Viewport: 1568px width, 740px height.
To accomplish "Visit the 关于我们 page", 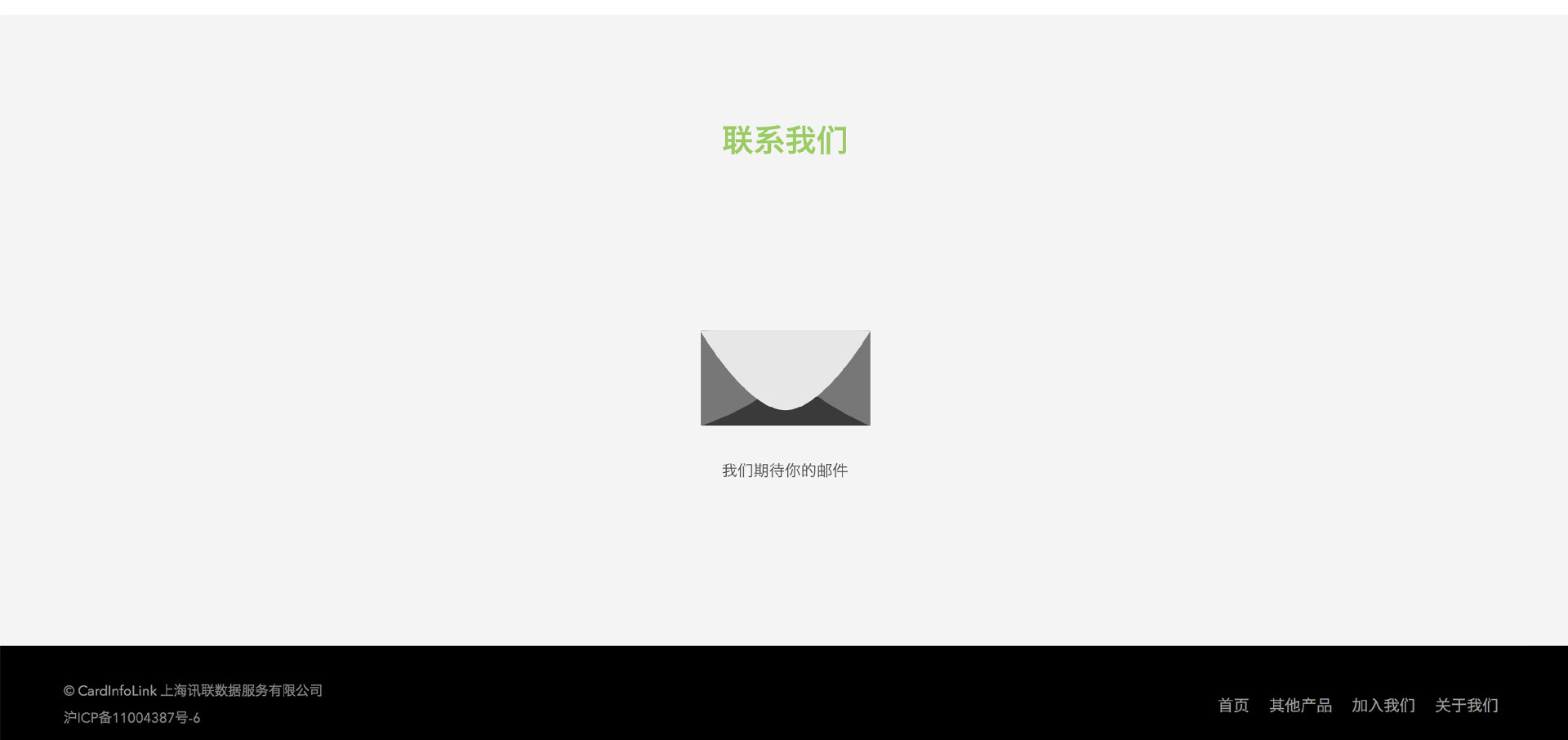I will [x=1466, y=705].
